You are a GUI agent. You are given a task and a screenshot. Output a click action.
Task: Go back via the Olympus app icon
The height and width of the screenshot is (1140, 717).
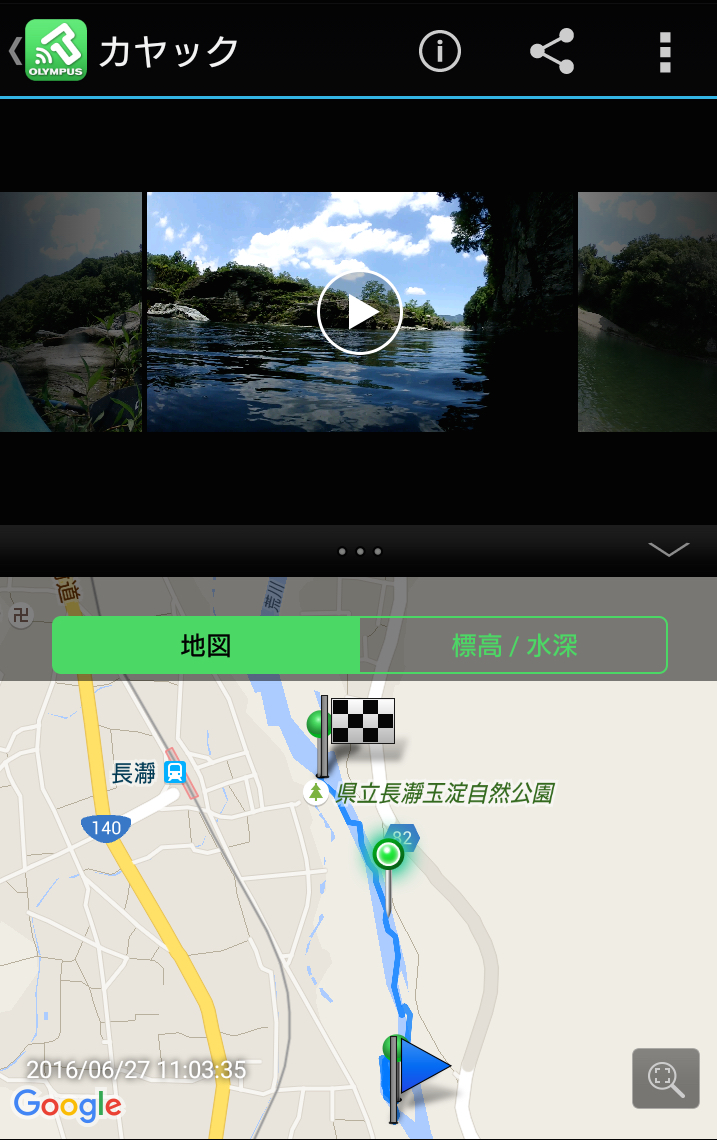point(54,50)
